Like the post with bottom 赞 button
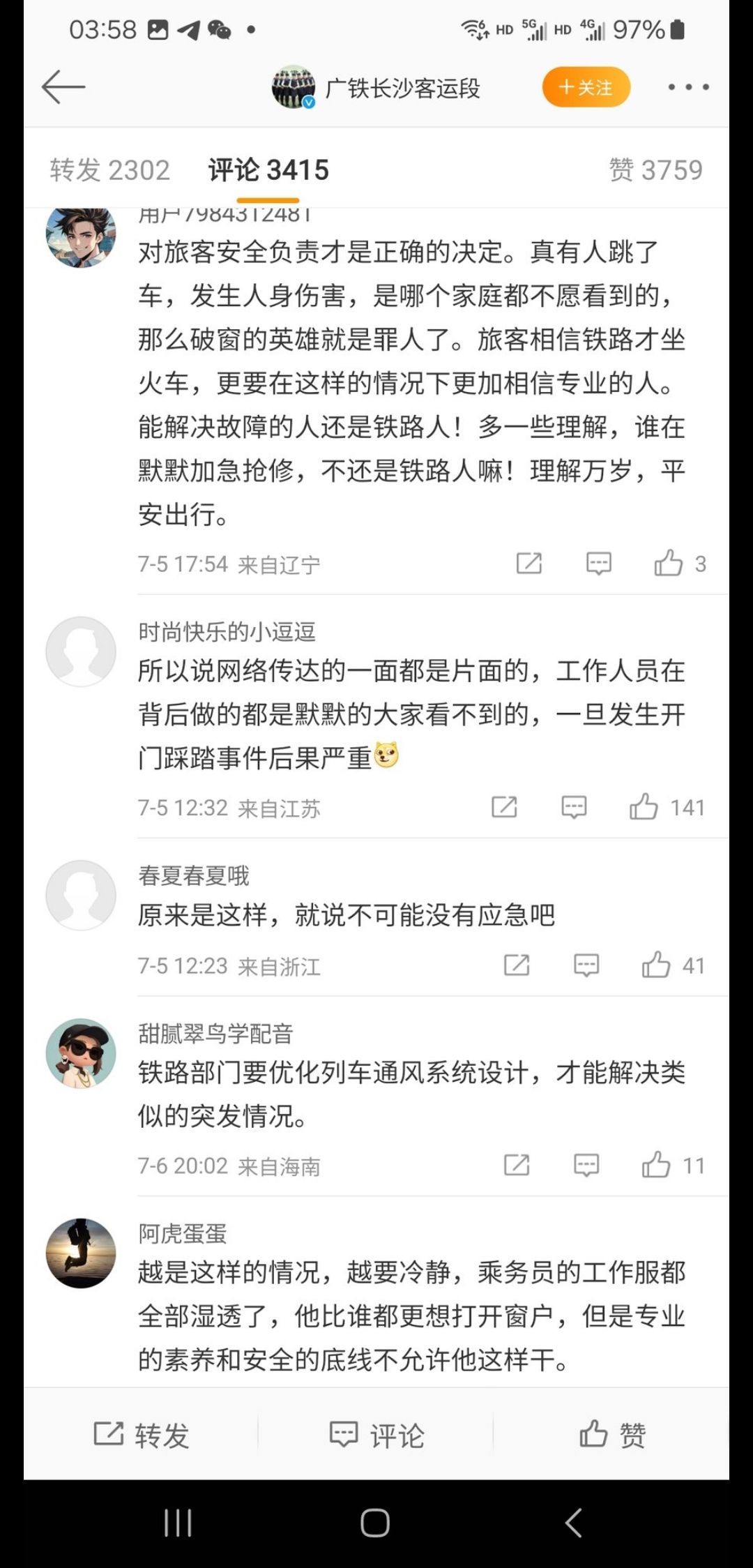The width and height of the screenshot is (753, 1568). 612,1435
